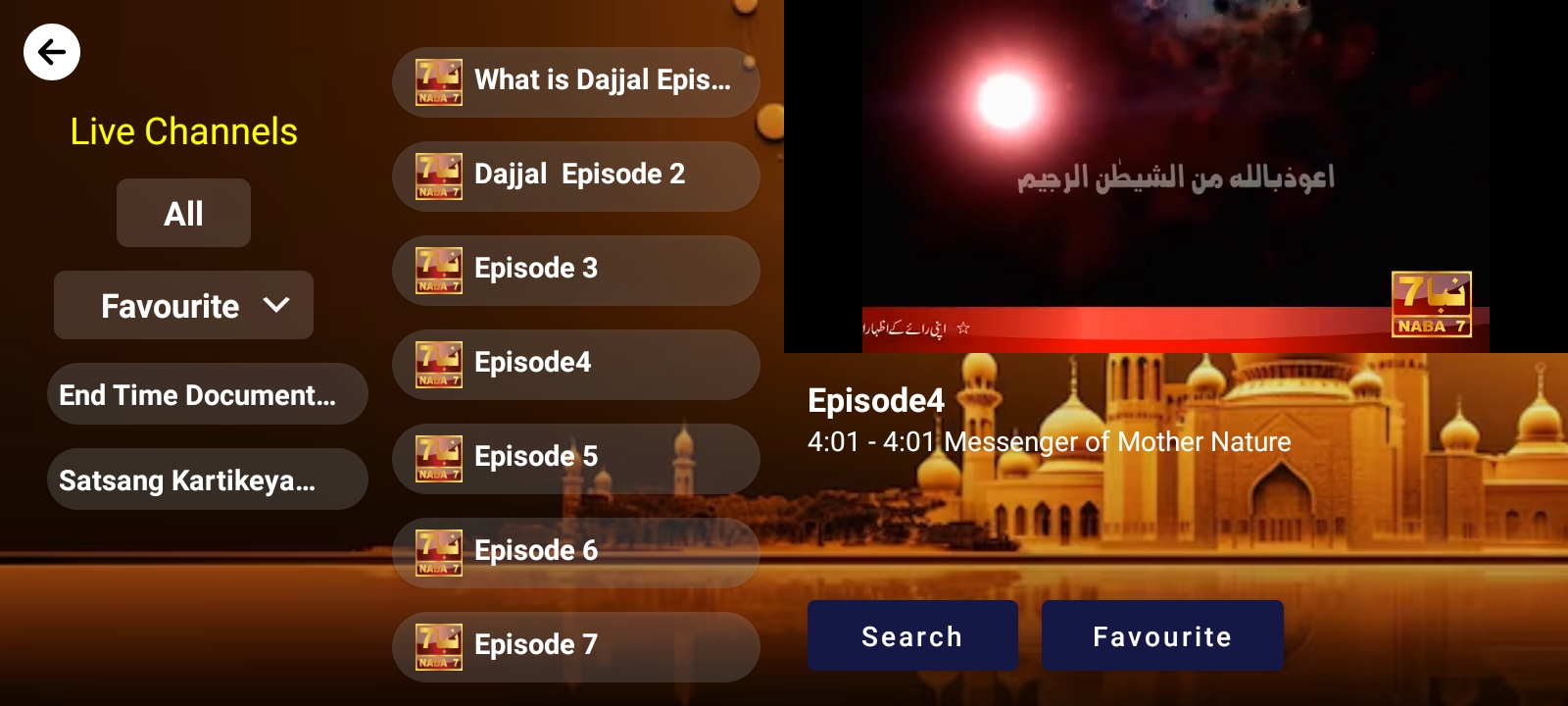Viewport: 1568px width, 706px height.
Task: Play Dajjal Episode 2
Action: tap(575, 176)
